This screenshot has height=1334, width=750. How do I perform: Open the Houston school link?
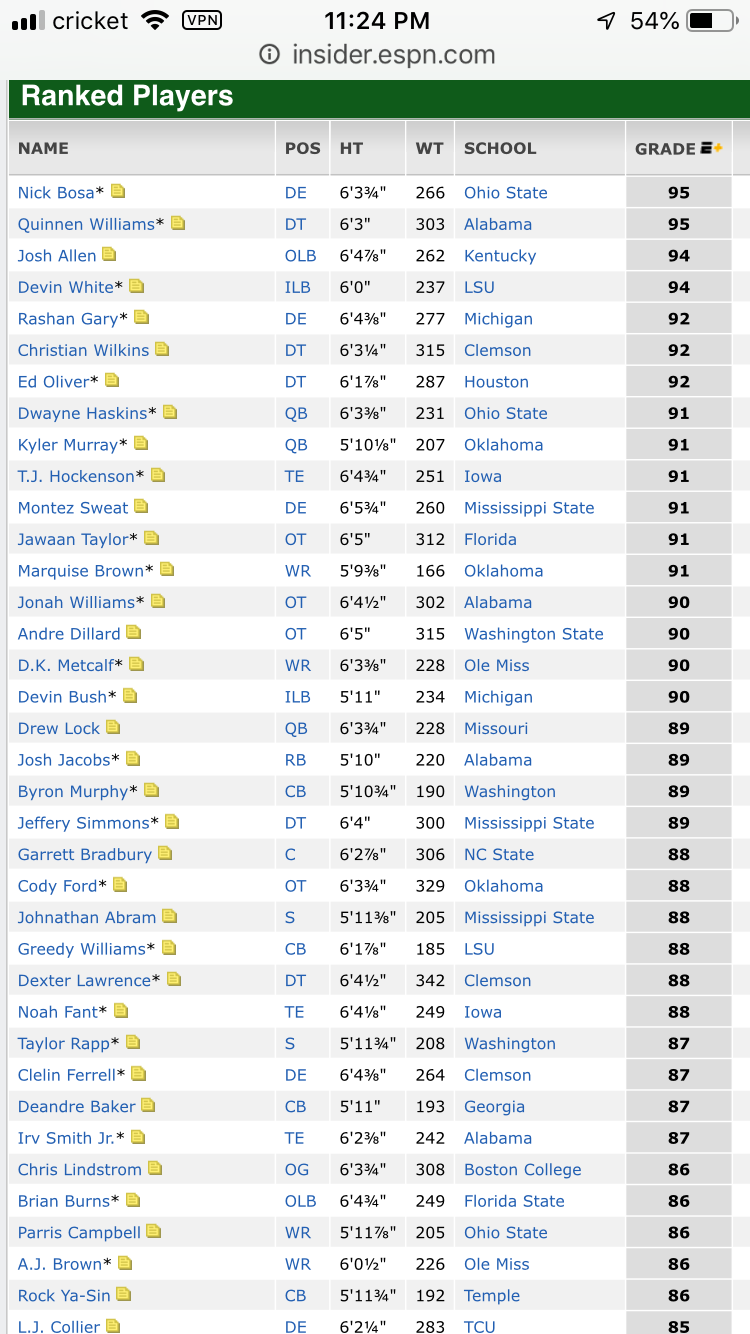496,382
